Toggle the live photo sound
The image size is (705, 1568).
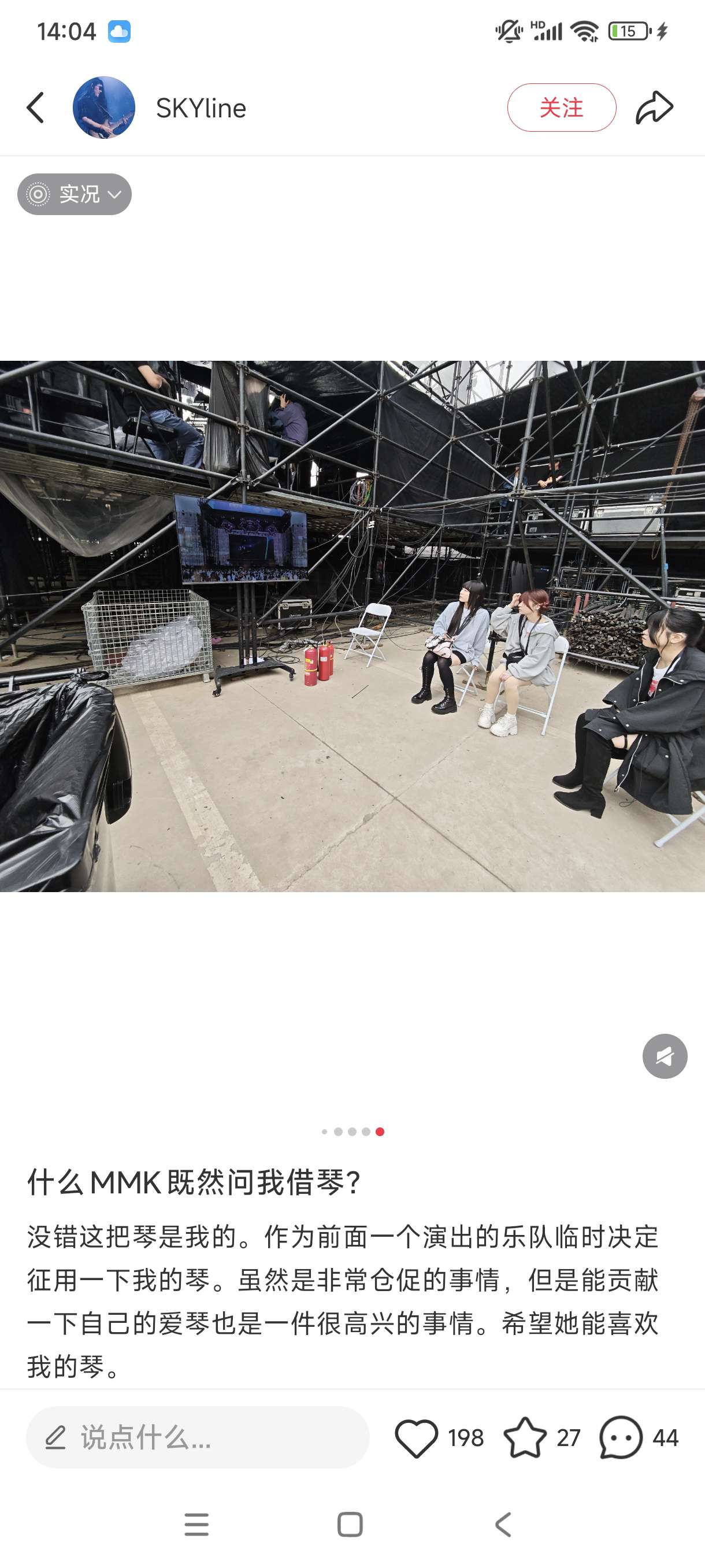click(x=664, y=1056)
